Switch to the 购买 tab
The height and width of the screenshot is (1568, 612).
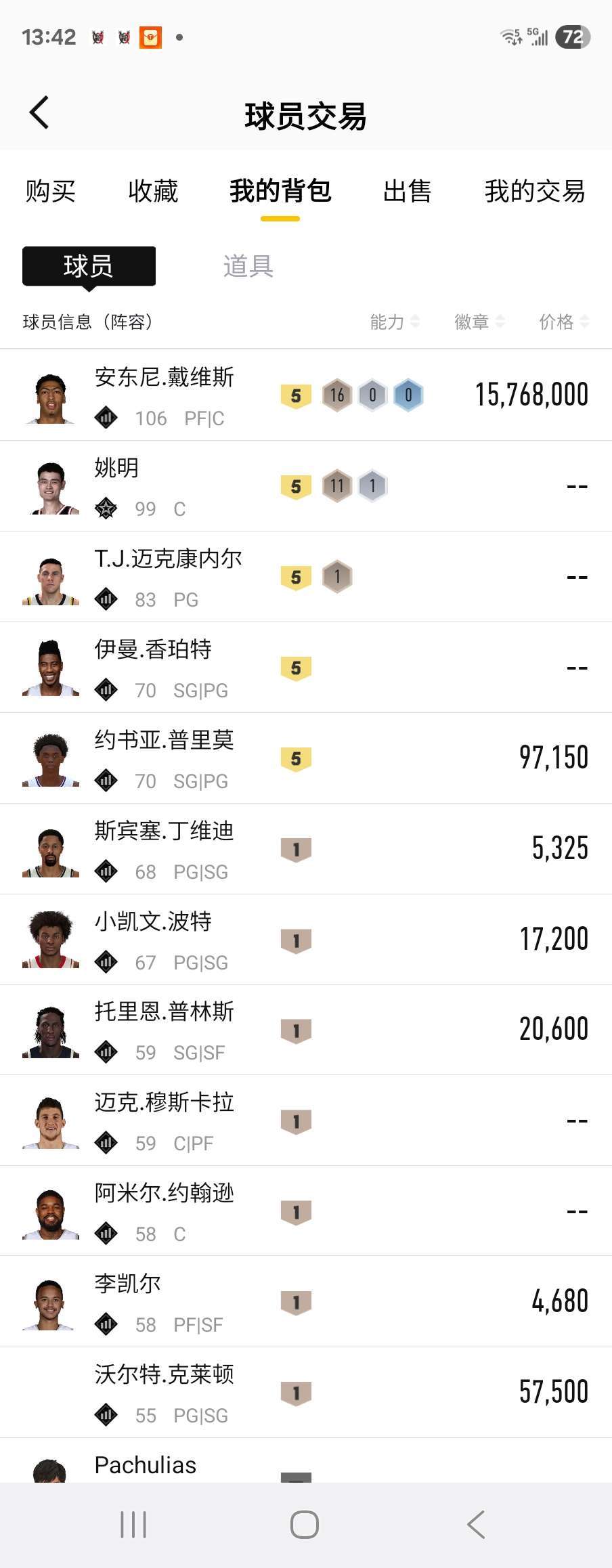tap(50, 192)
